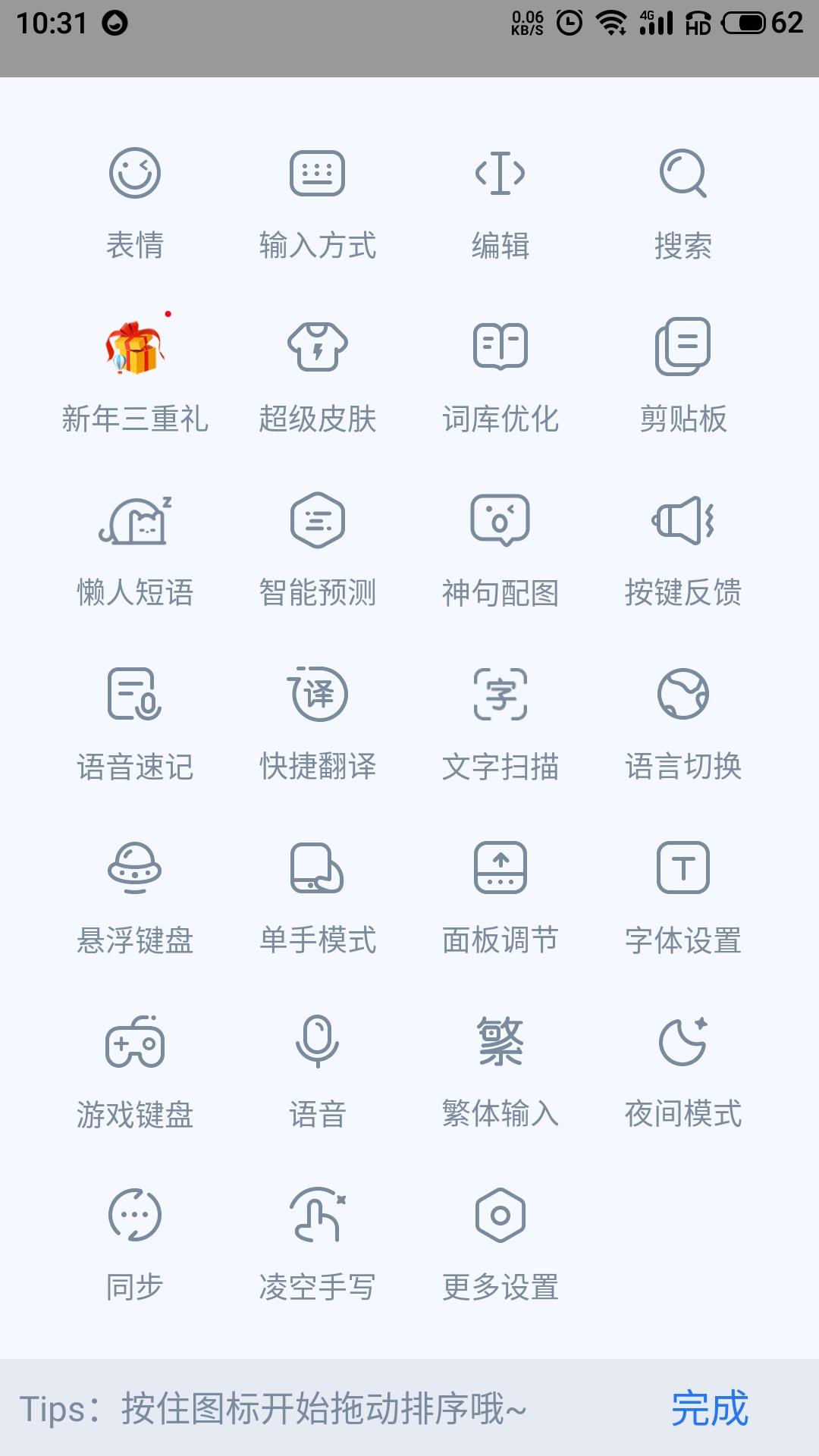This screenshot has width=819, height=1456.
Task: Open 快捷翻译 quick translation
Action: [x=318, y=720]
